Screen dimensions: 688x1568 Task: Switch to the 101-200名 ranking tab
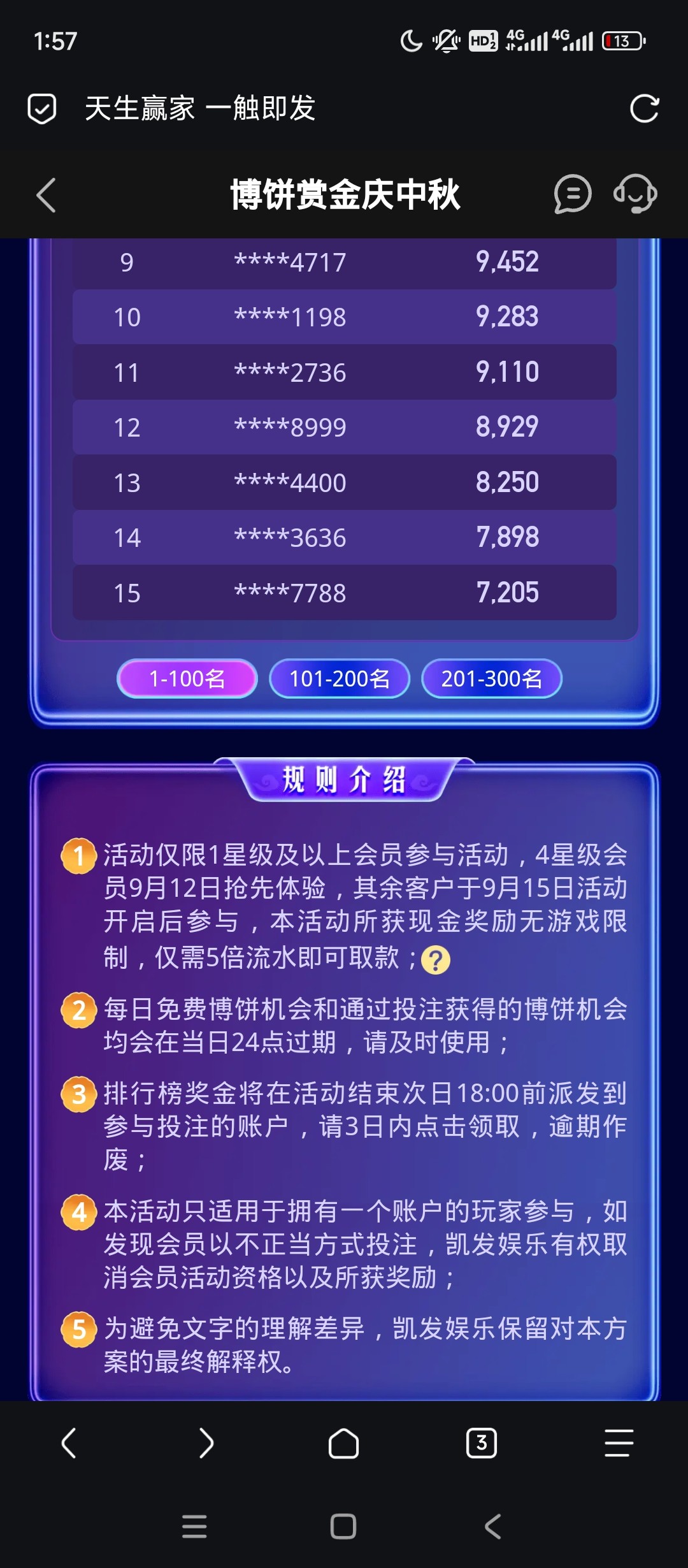(x=339, y=679)
